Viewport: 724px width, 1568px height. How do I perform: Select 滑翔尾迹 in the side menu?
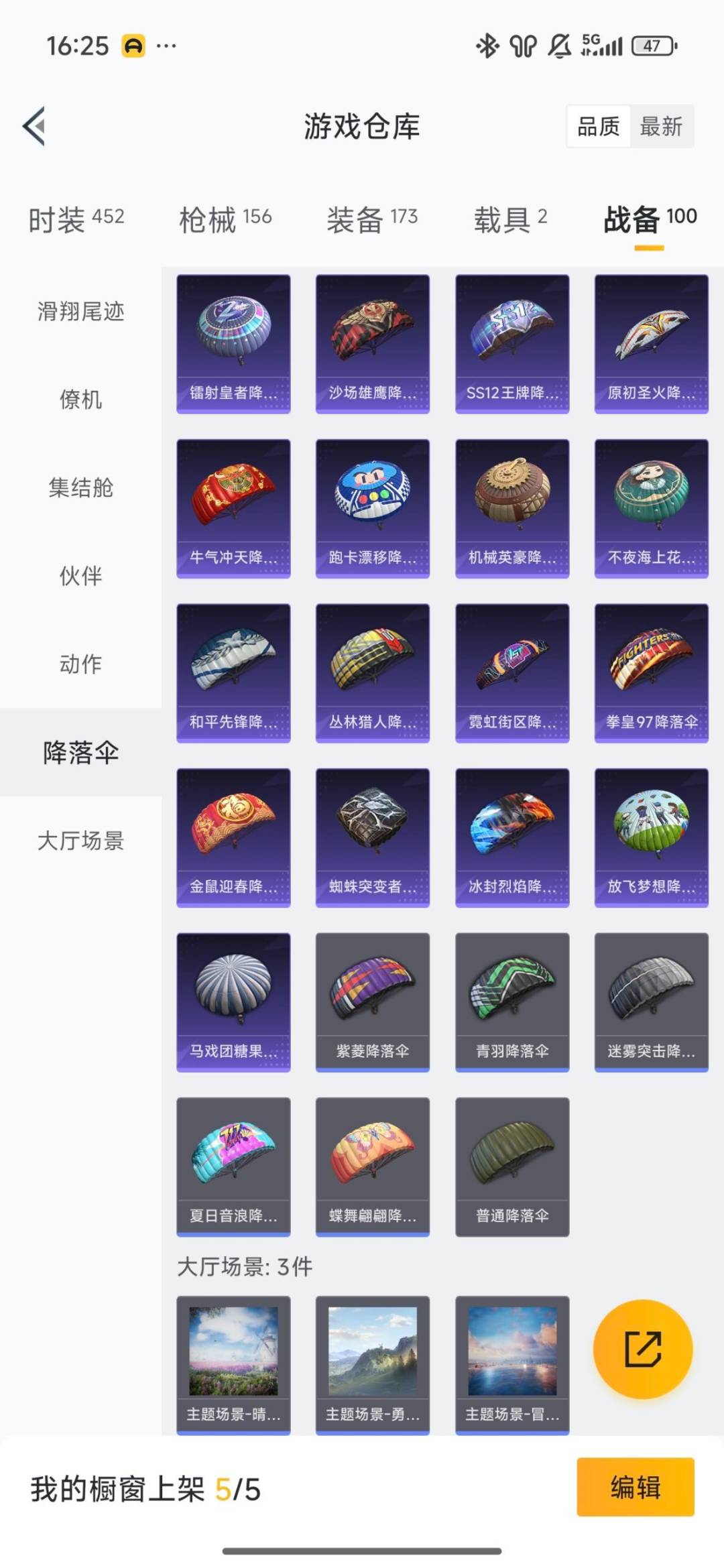point(80,312)
